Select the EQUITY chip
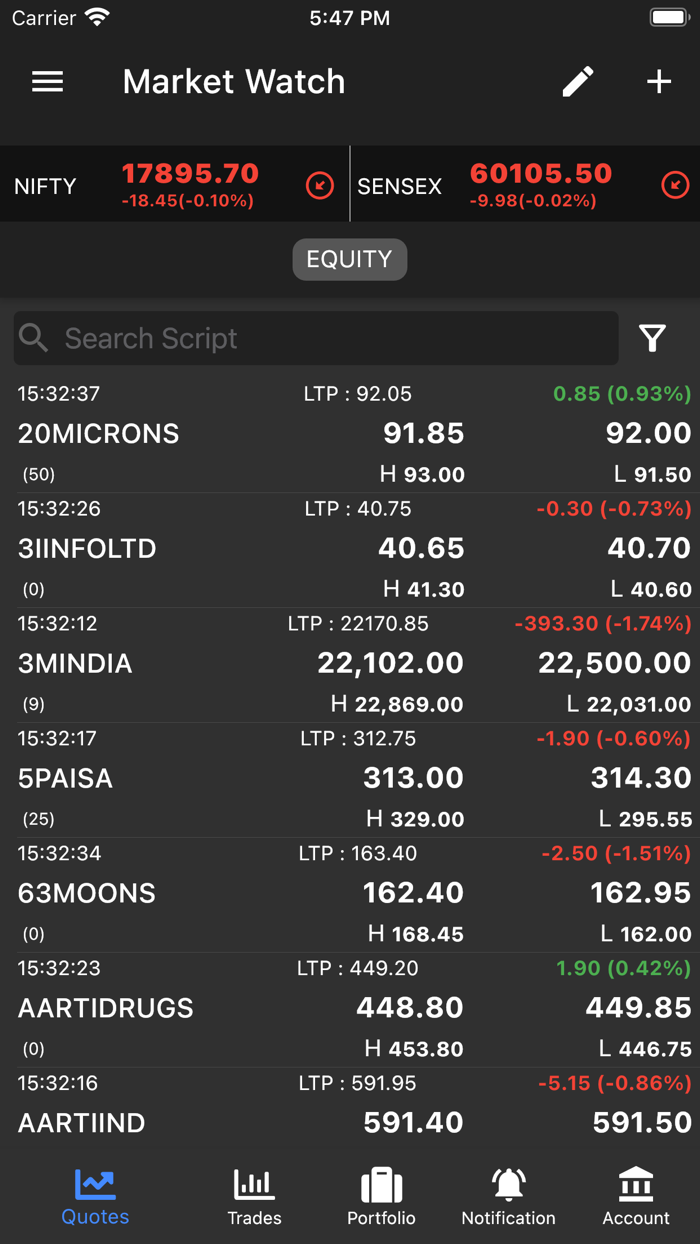This screenshot has height=1244, width=700. tap(349, 259)
